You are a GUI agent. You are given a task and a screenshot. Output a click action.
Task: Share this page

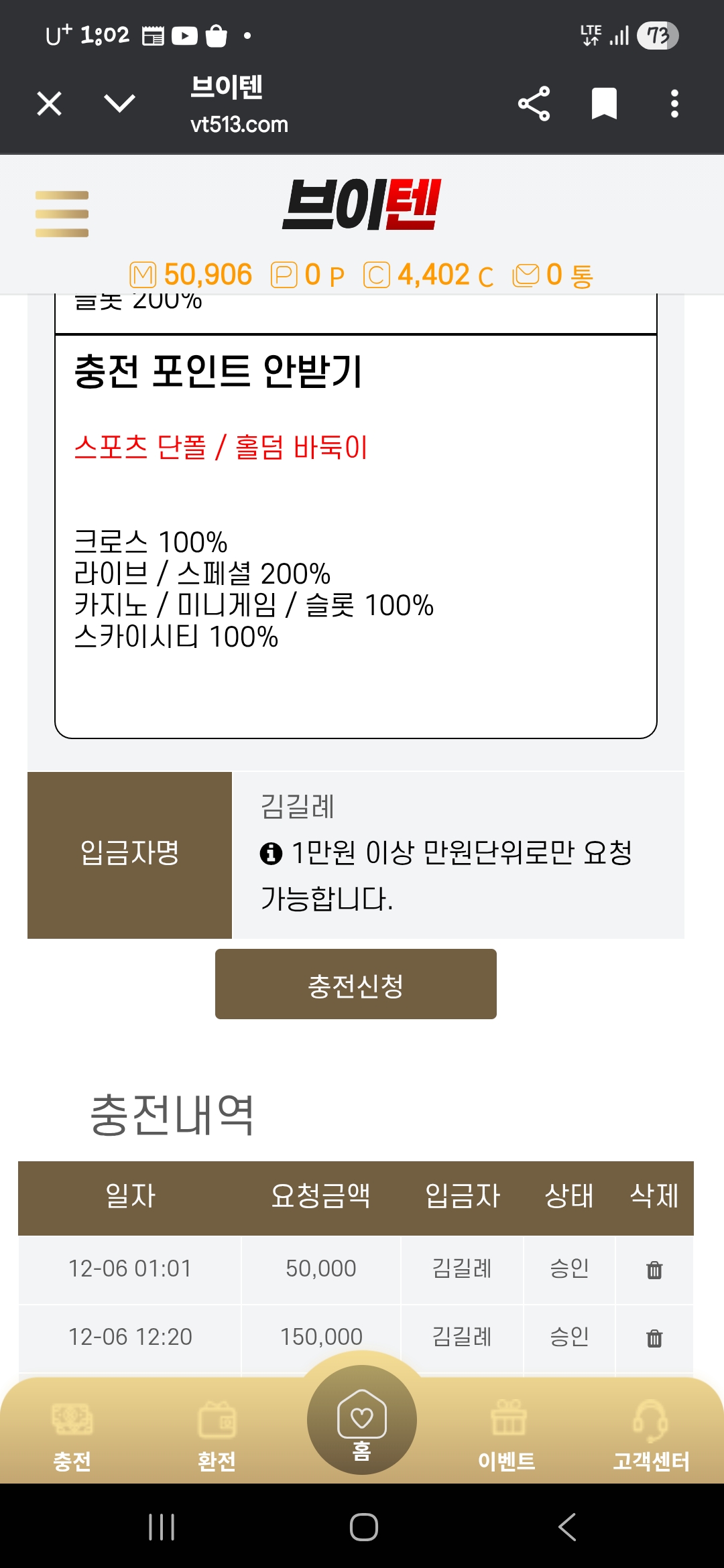534,104
